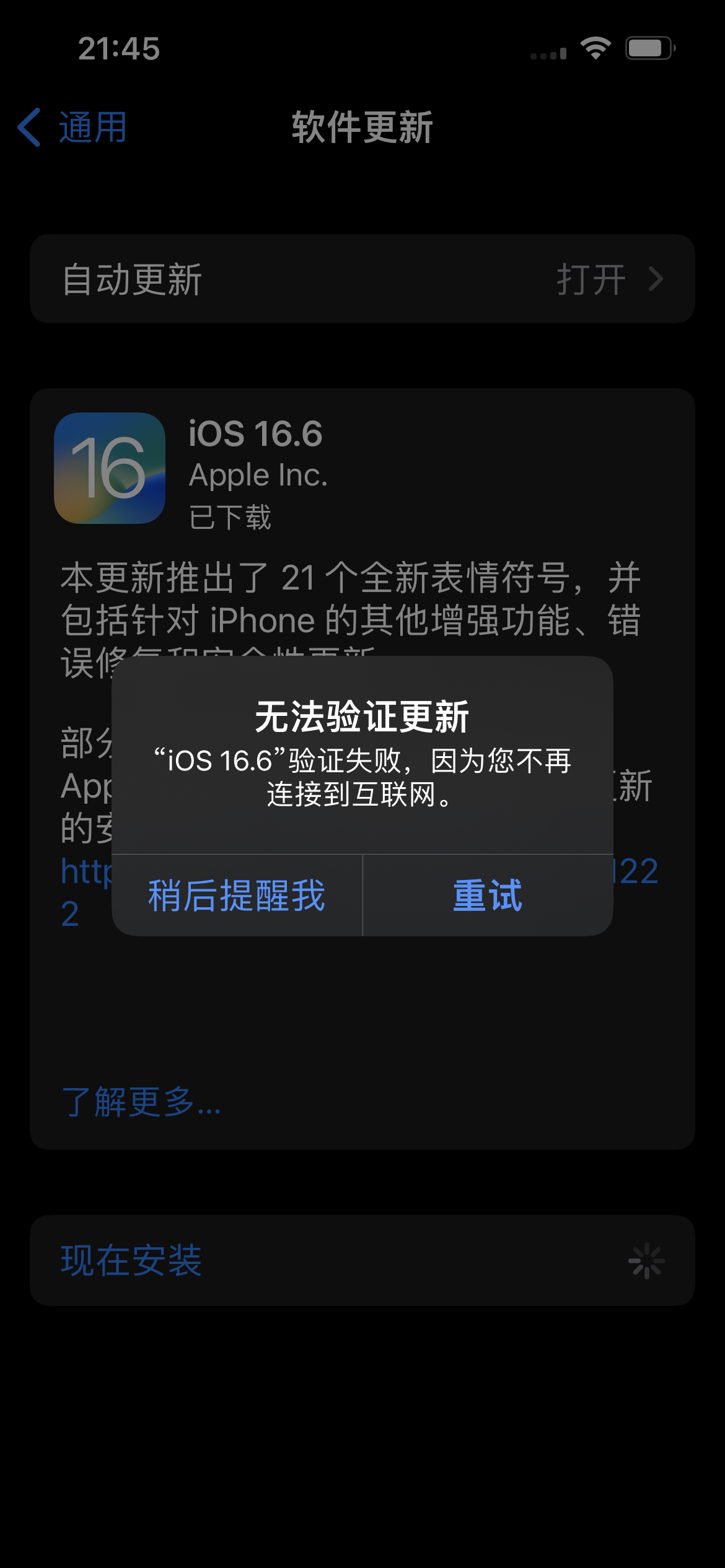This screenshot has height=1568, width=725.
Task: Open the 了解更多... link
Action: [141, 1102]
